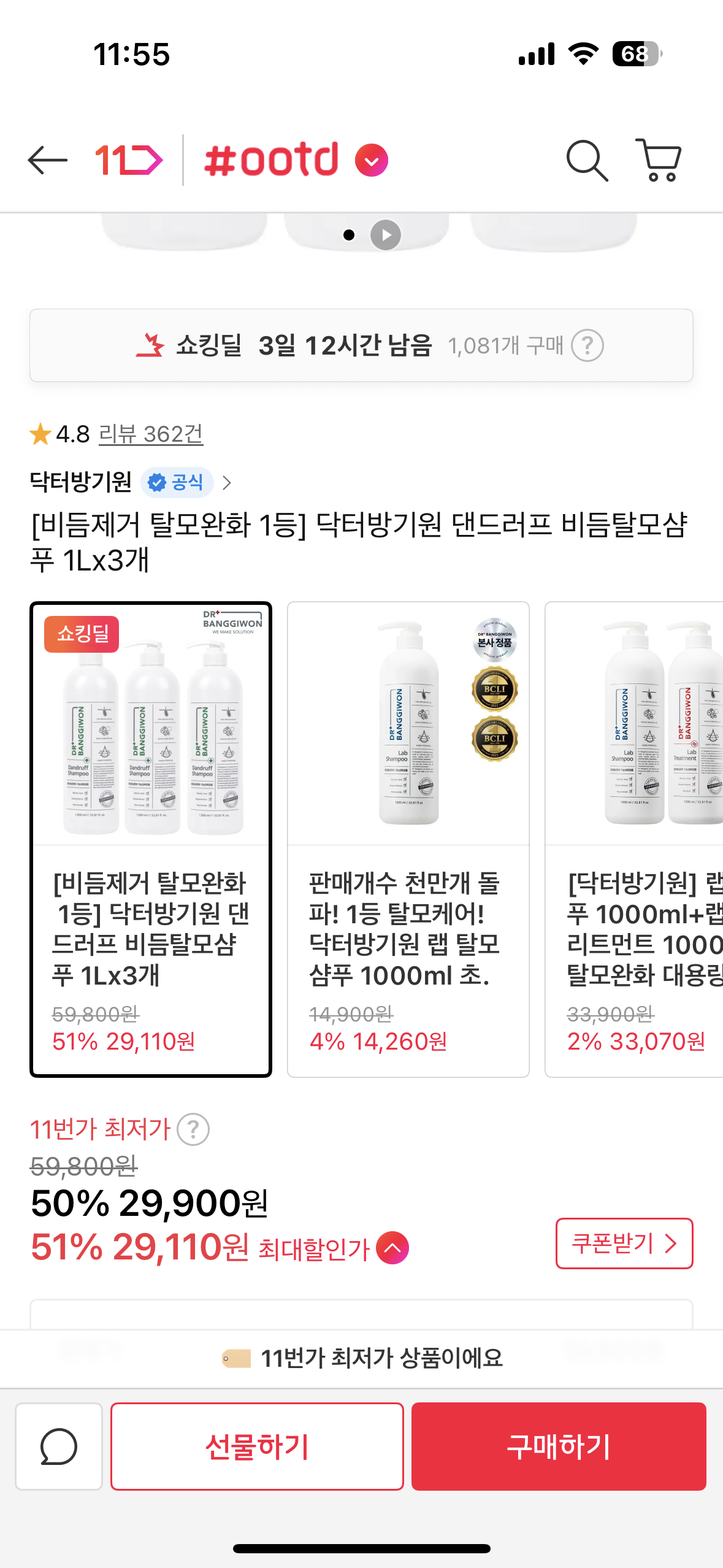Open the 랩샴푸+랩트리트먼트 product card
The image size is (723, 1568).
[635, 839]
